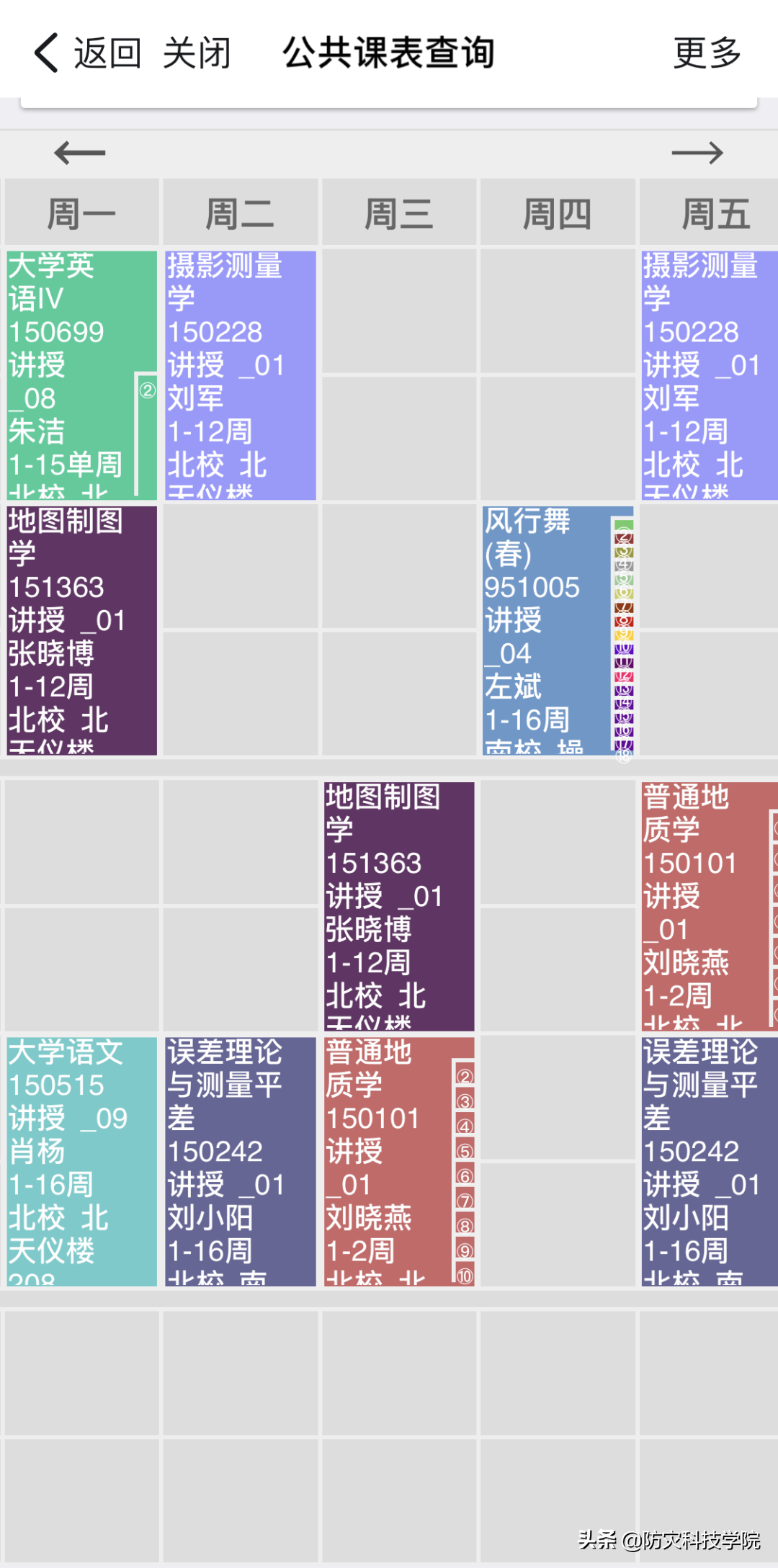This screenshot has height=1568, width=778.
Task: Open Tuesday's 误差理论与测量平差 course card
Action: (240, 1161)
